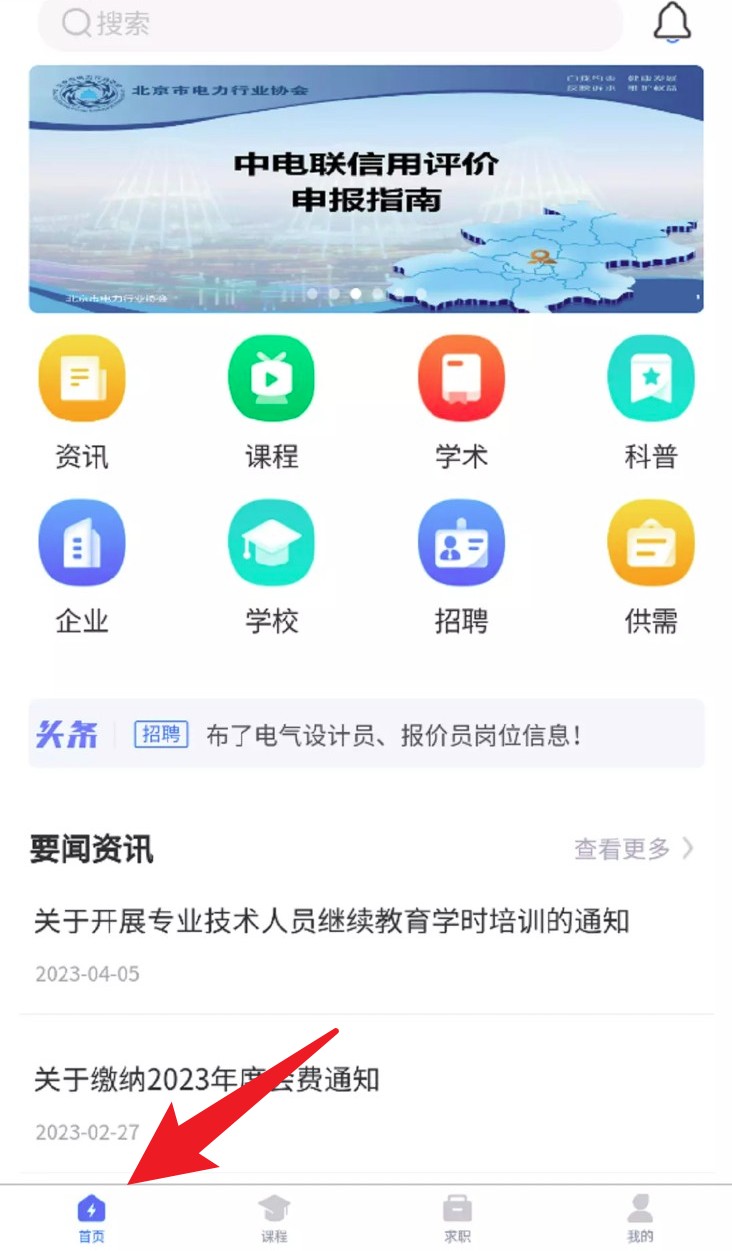Switch to the 我的 tab
This screenshot has width=732, height=1251.
coord(640,1217)
